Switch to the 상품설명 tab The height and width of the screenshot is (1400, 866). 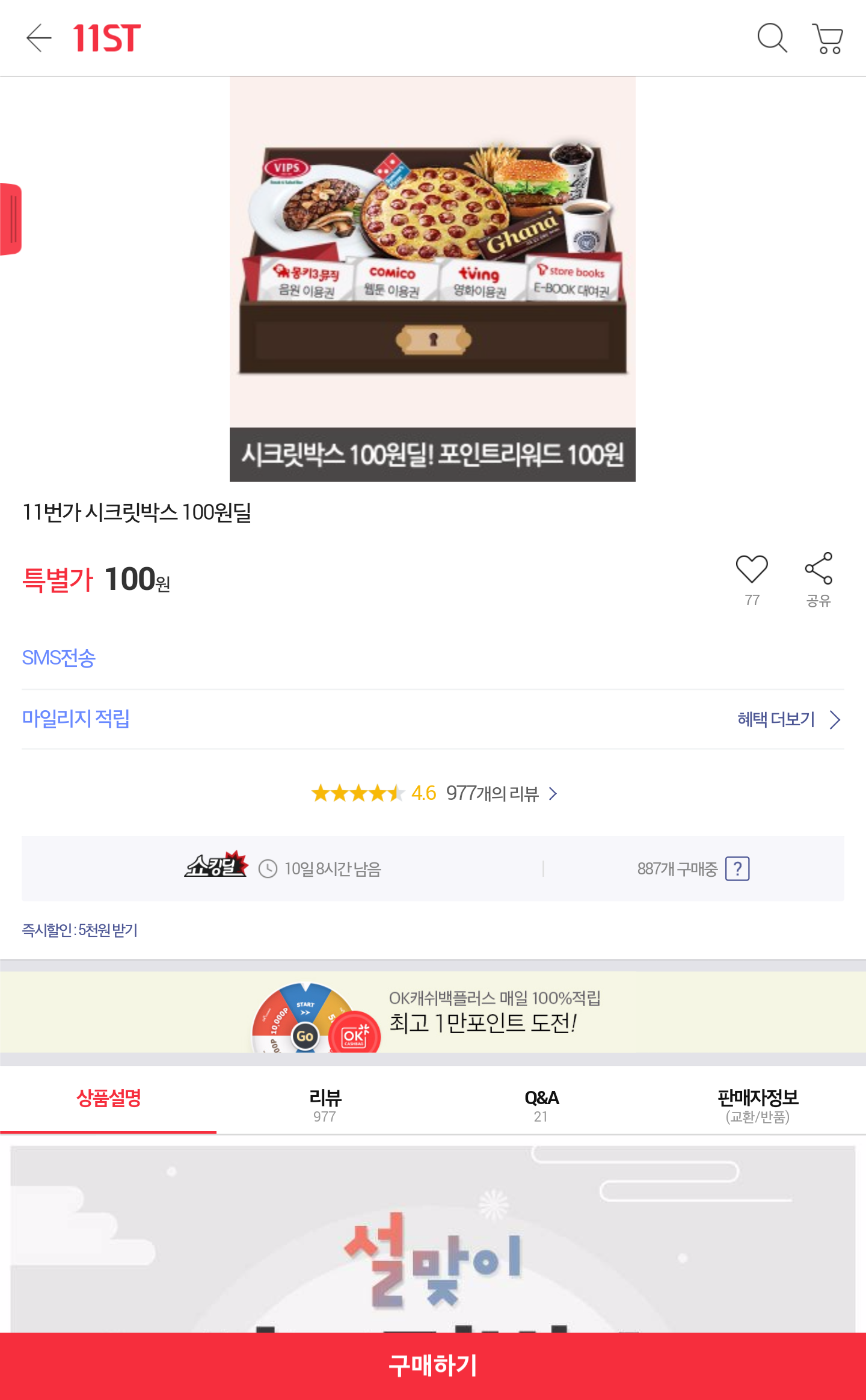108,1099
